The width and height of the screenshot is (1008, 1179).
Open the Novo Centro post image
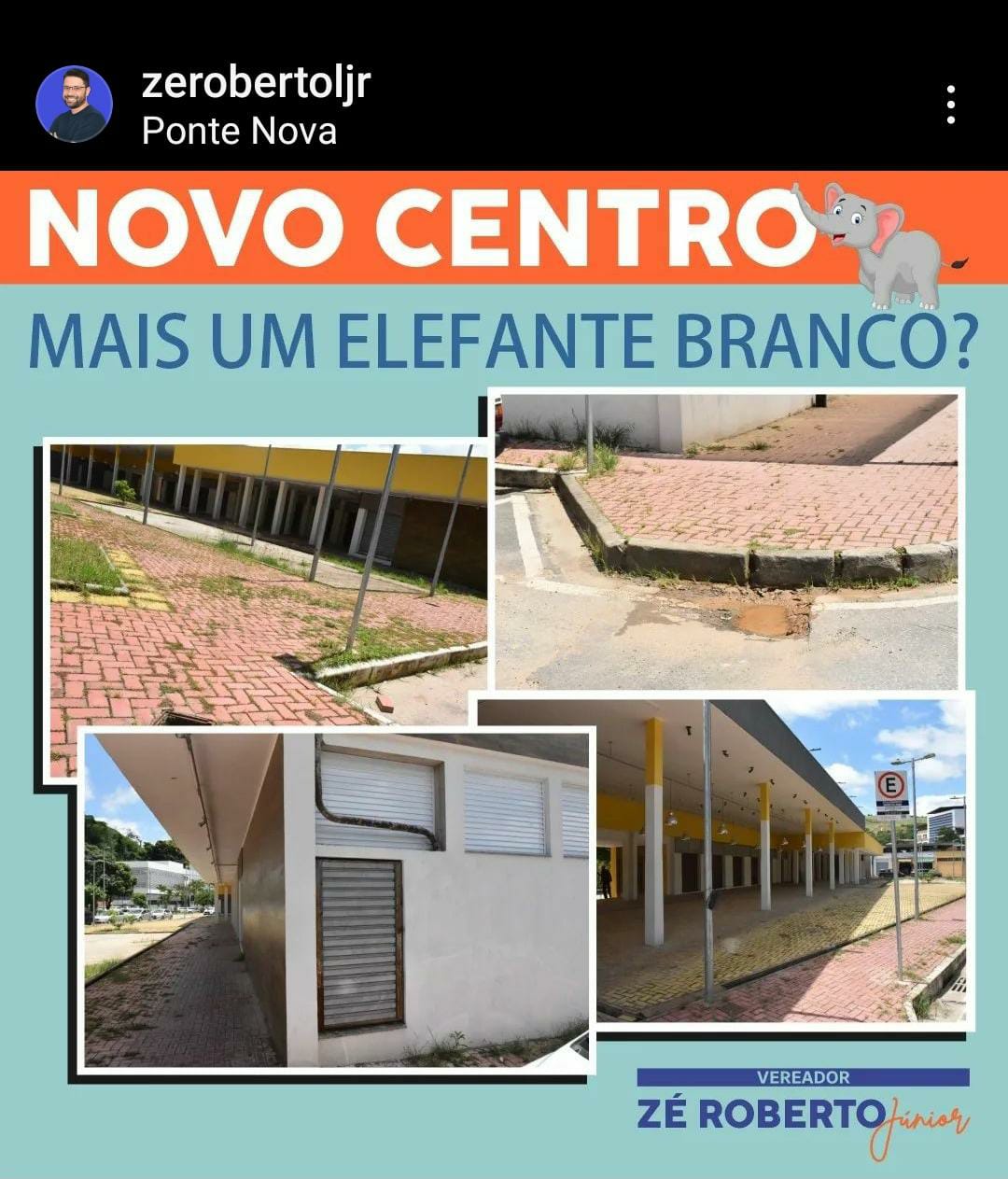tap(504, 672)
